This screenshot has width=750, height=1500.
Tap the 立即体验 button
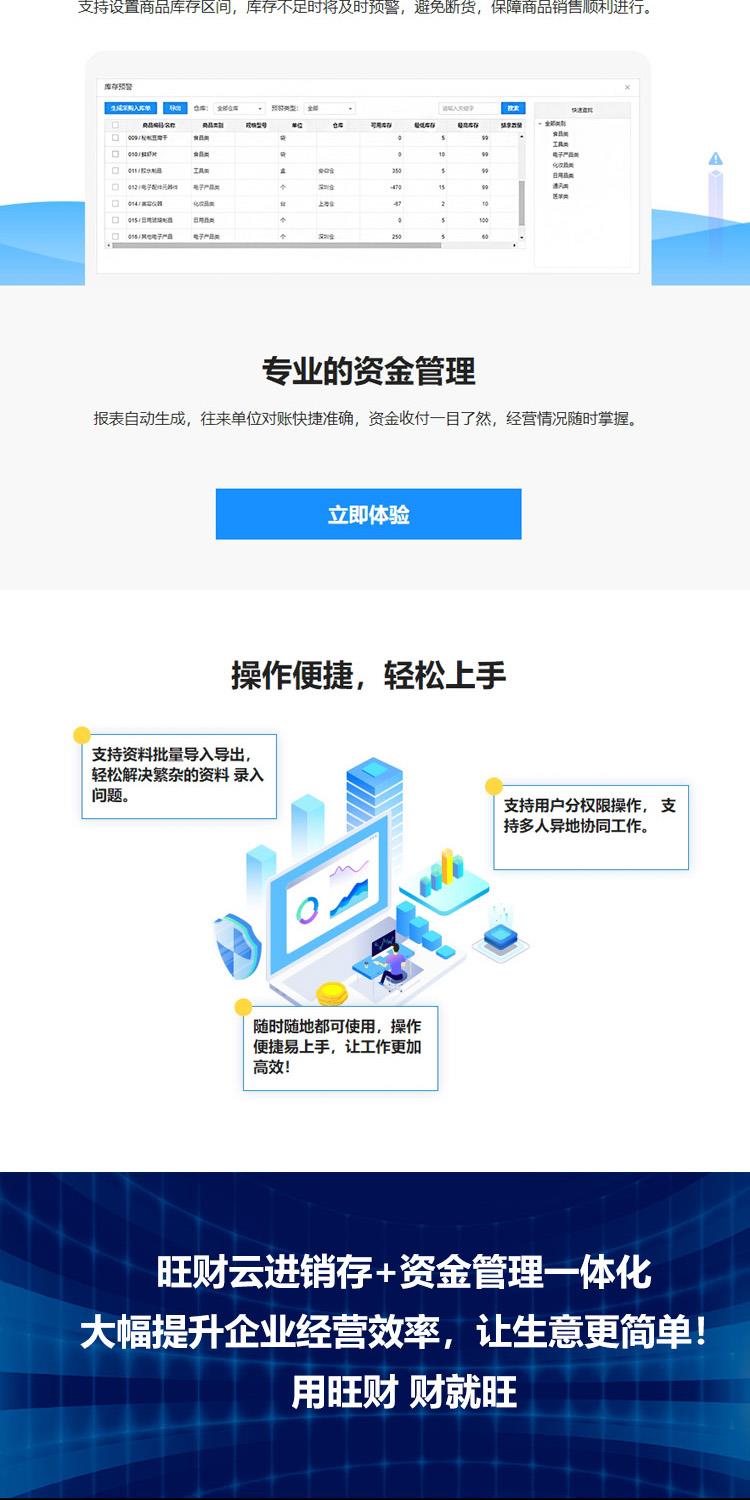tap(368, 514)
